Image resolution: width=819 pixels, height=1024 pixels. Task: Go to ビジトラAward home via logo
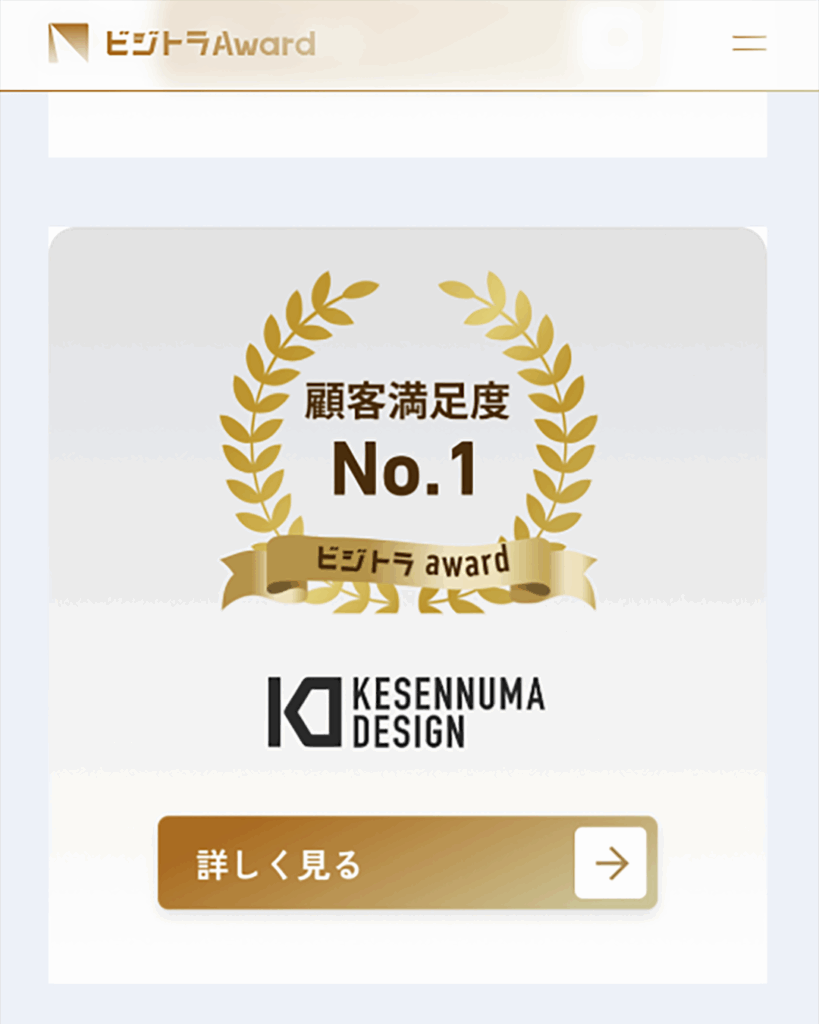[x=181, y=44]
